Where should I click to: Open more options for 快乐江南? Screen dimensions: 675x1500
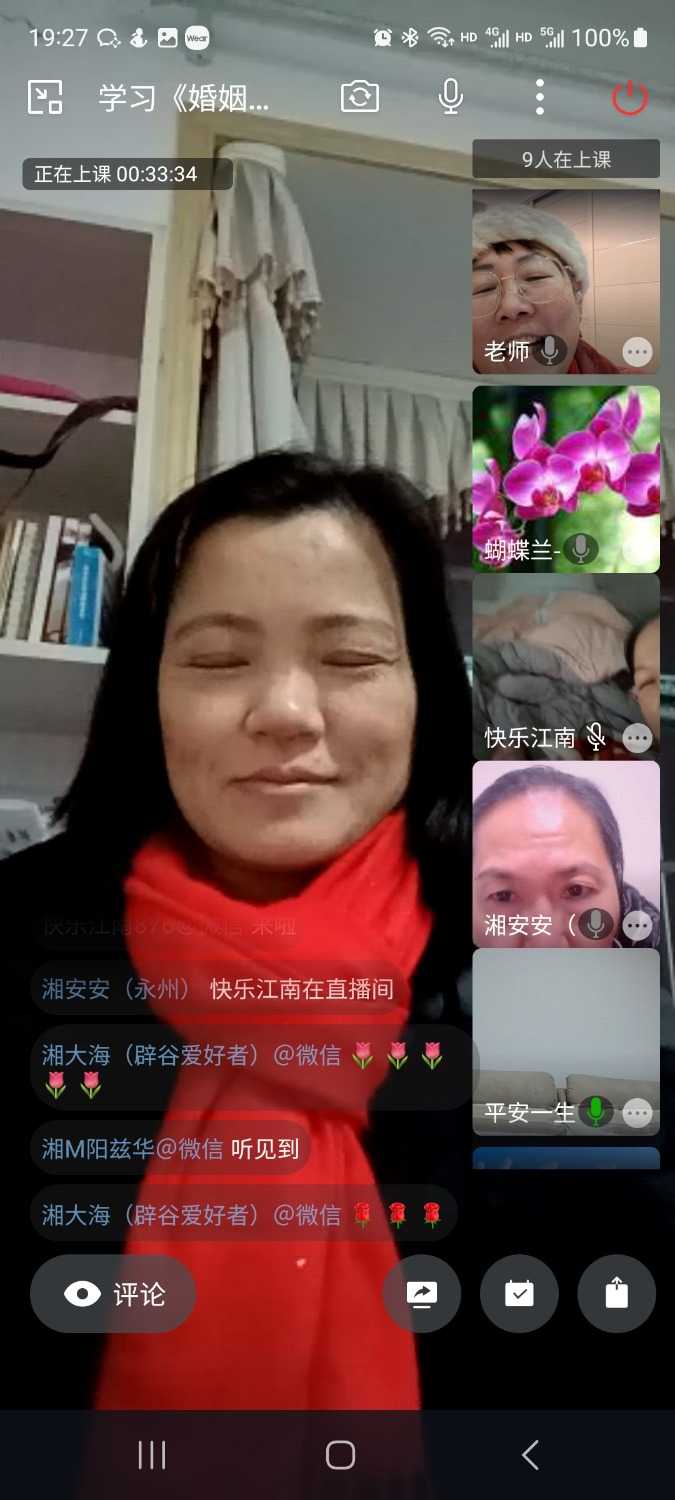[x=637, y=738]
